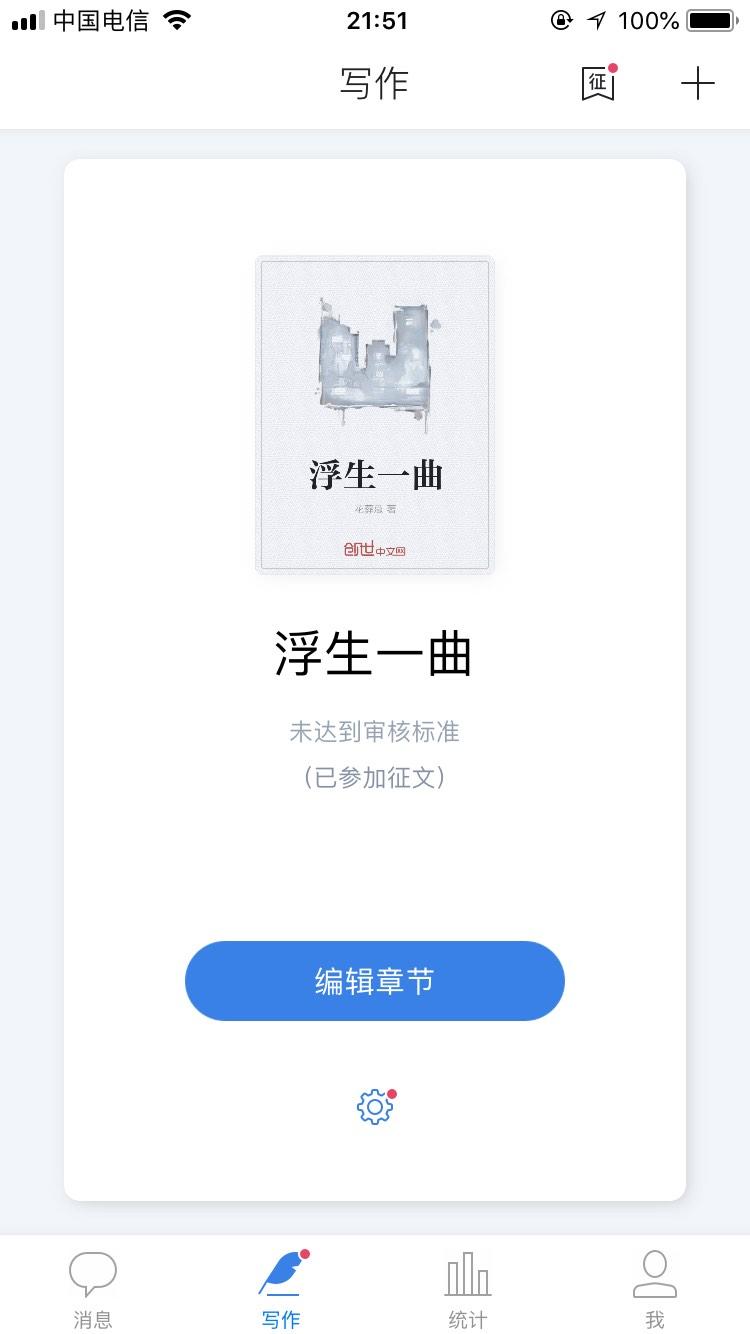The height and width of the screenshot is (1334, 750).
Task: Open the 征文 contest bookmark icon
Action: [598, 84]
